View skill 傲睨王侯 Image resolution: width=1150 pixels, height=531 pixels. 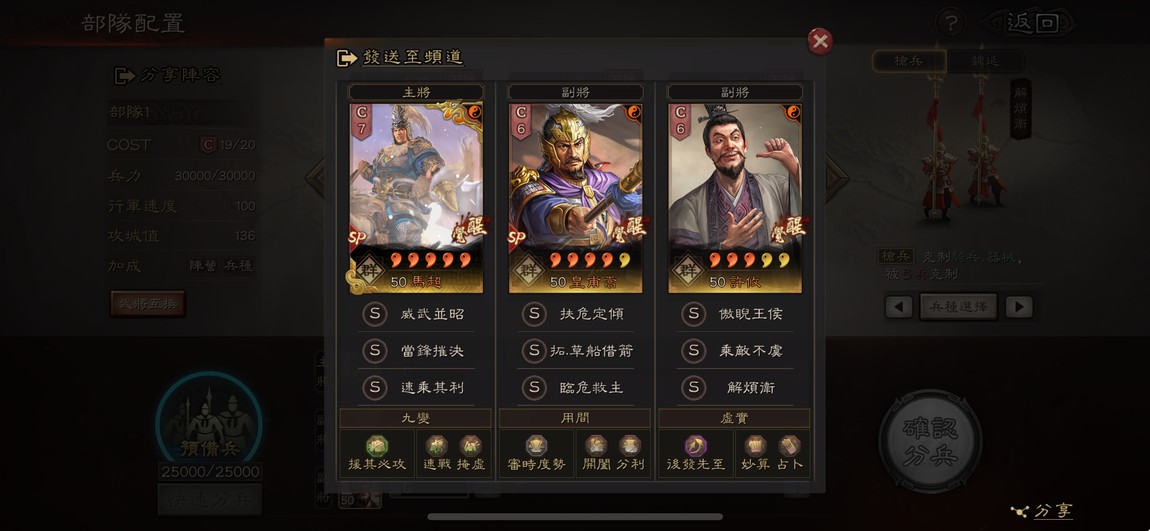735,314
